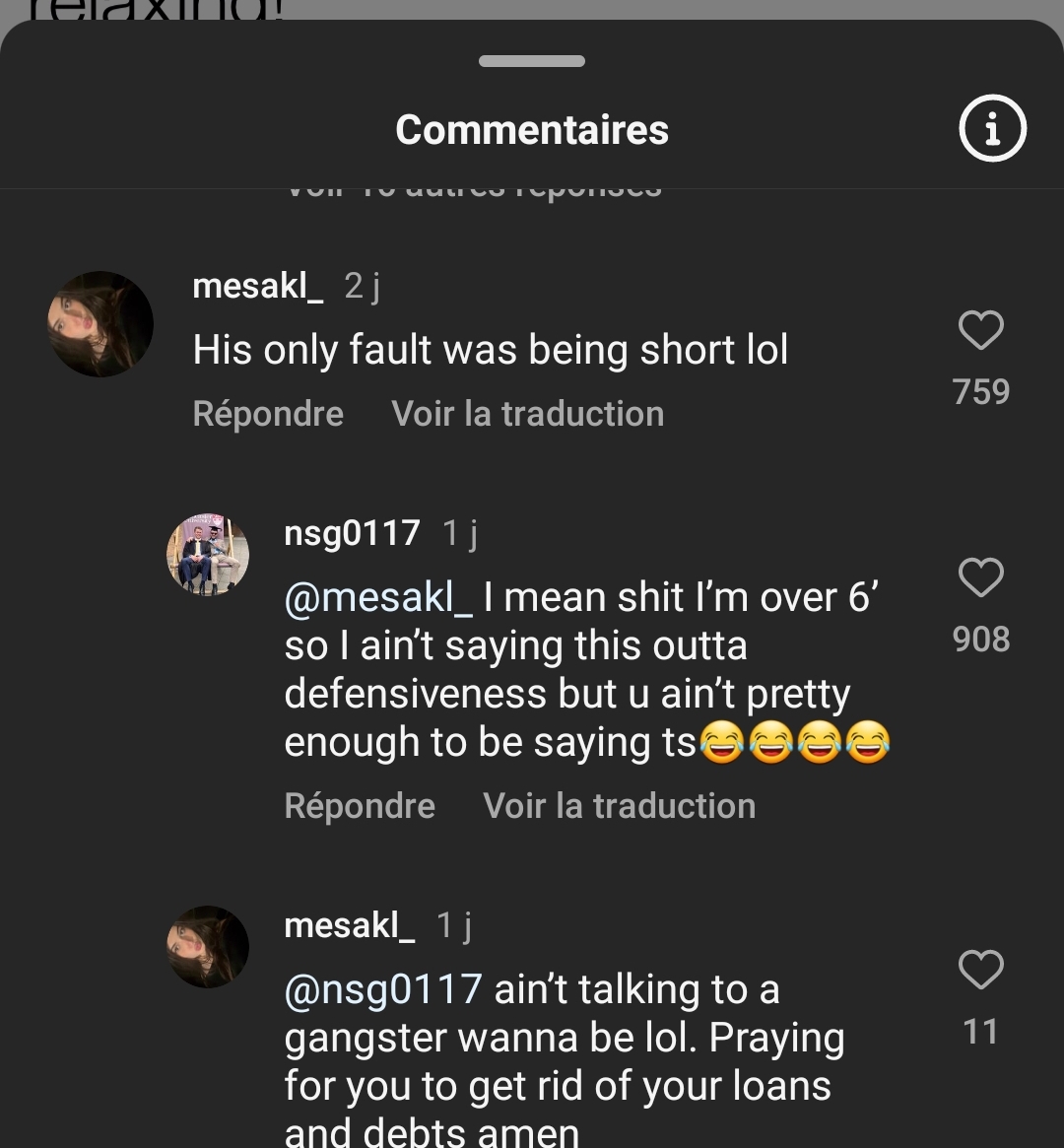The height and width of the screenshot is (1148, 1064).
Task: Tap Répondre under nsg0117's reply
Action: (x=360, y=805)
